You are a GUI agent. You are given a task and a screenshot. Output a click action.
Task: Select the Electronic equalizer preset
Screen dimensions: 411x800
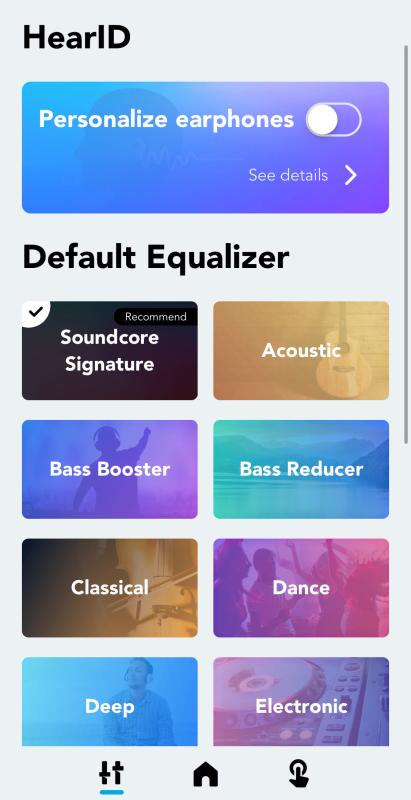(x=301, y=702)
